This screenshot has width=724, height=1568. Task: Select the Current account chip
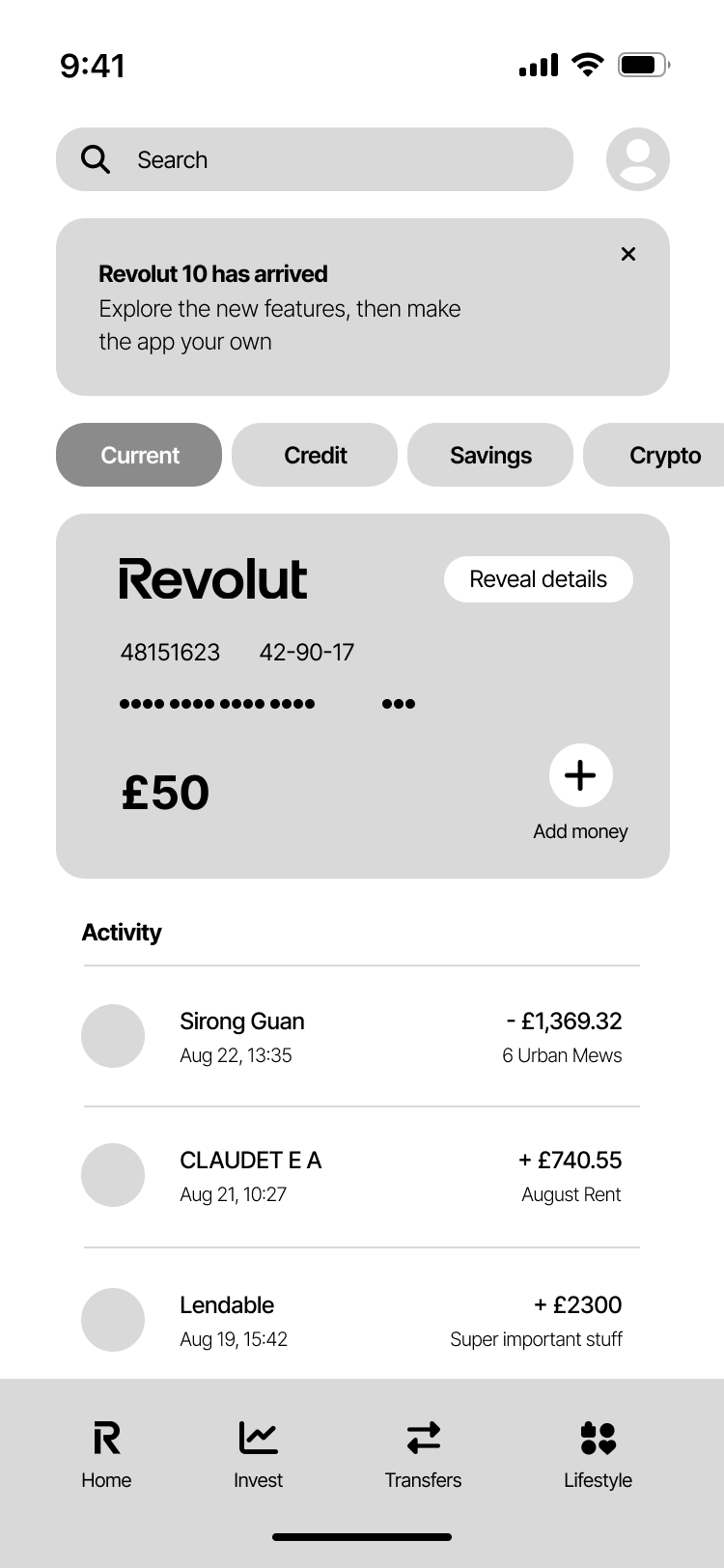pos(139,455)
